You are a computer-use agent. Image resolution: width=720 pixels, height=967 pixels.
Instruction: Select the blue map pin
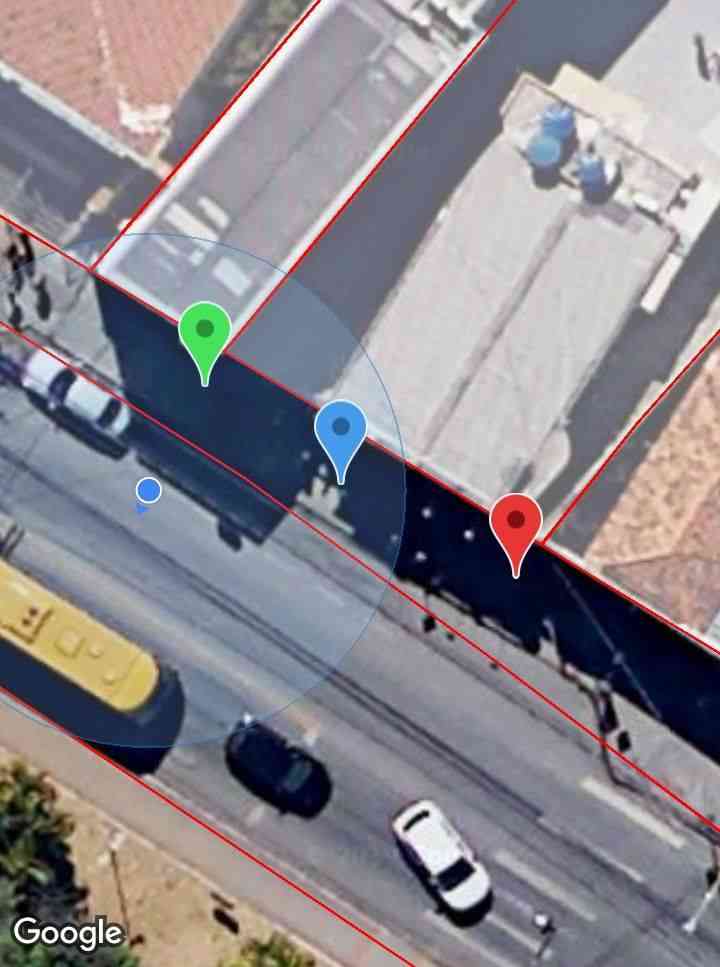341,430
